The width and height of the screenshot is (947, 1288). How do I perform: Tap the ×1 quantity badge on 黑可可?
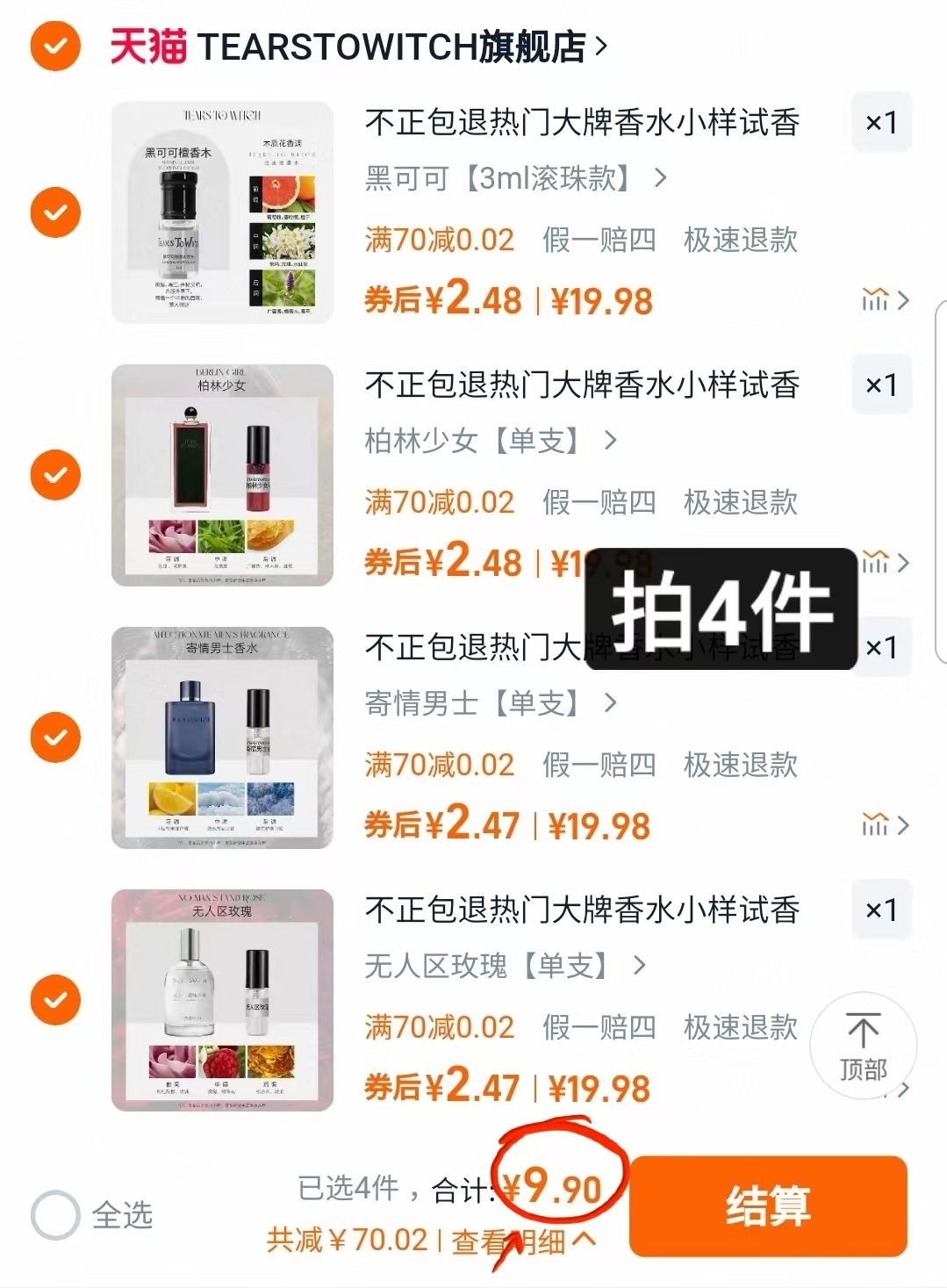[881, 122]
